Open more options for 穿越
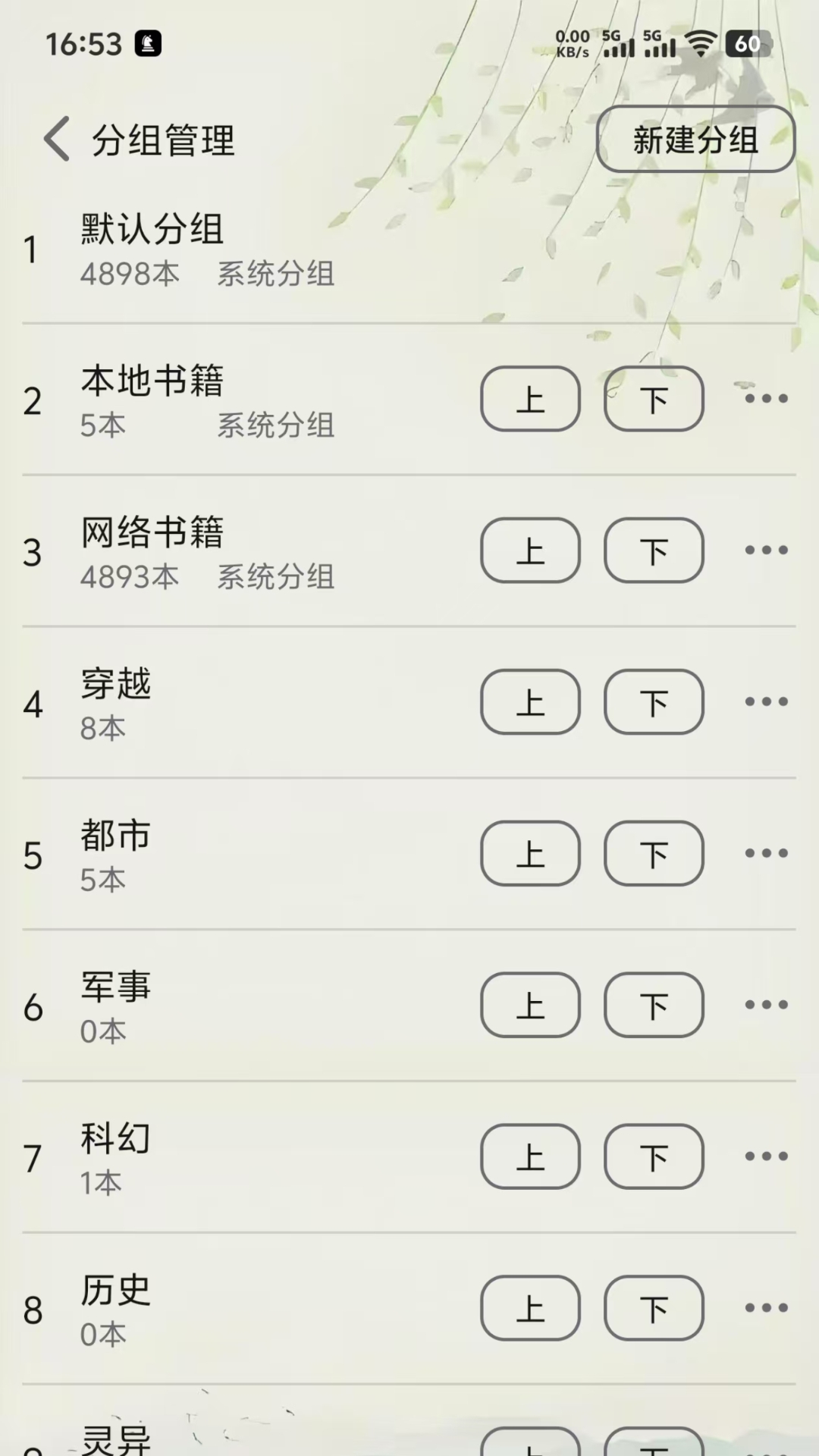Viewport: 819px width, 1456px height. click(766, 702)
